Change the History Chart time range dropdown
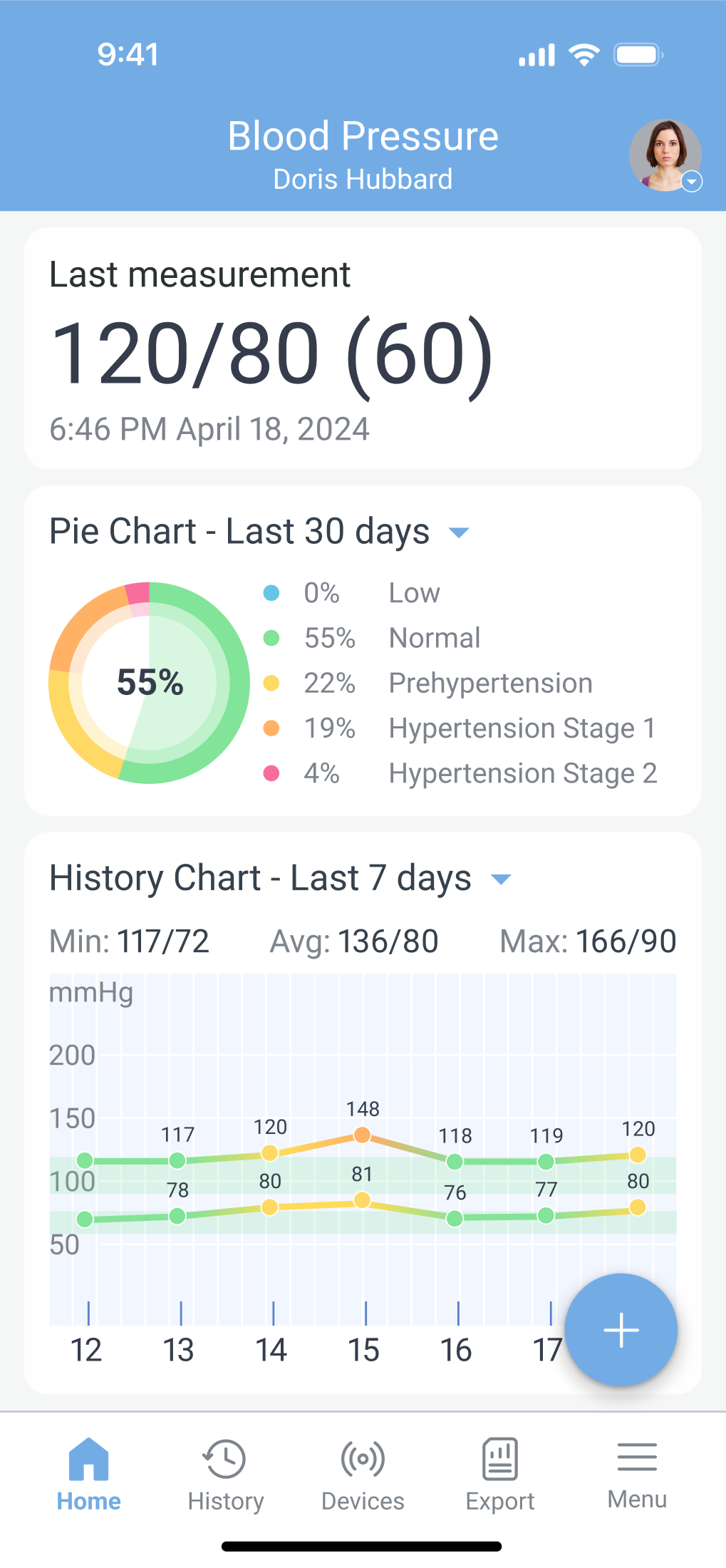Screen dimensions: 726x1568 click(502, 879)
